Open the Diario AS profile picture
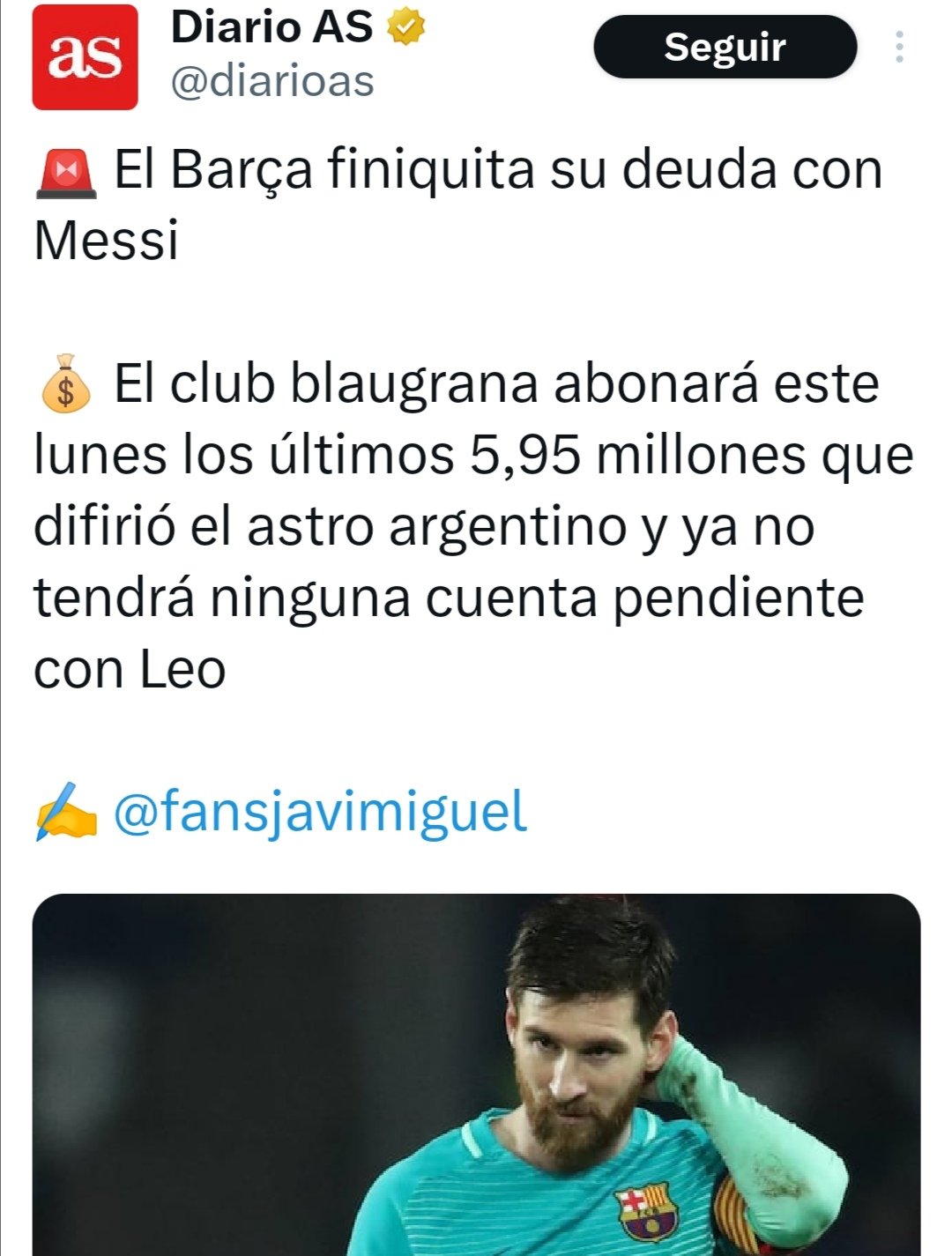952x1256 pixels. click(85, 57)
